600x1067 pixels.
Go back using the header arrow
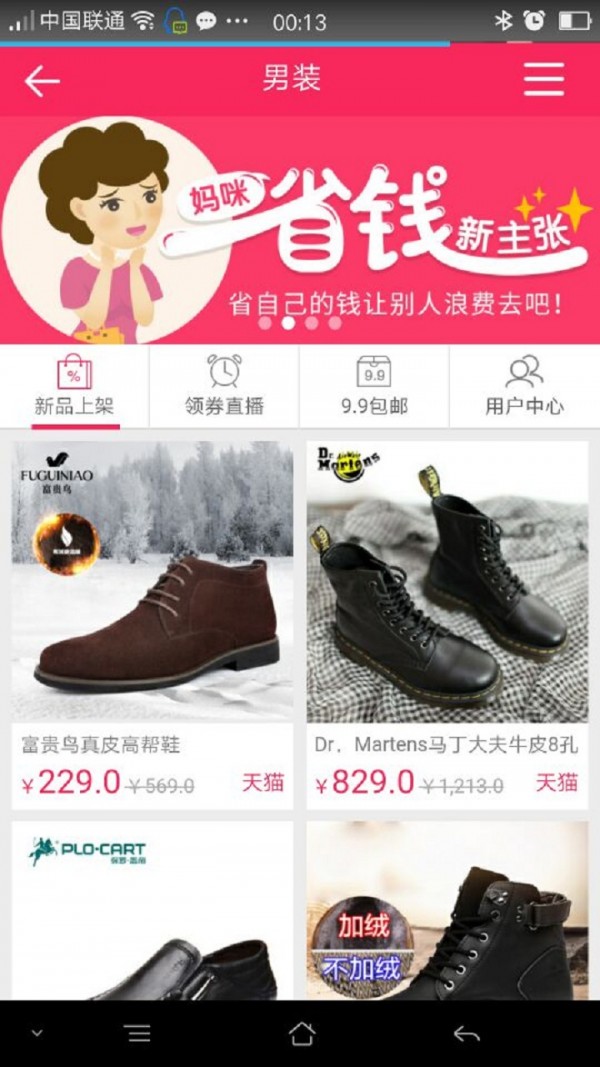pos(42,81)
